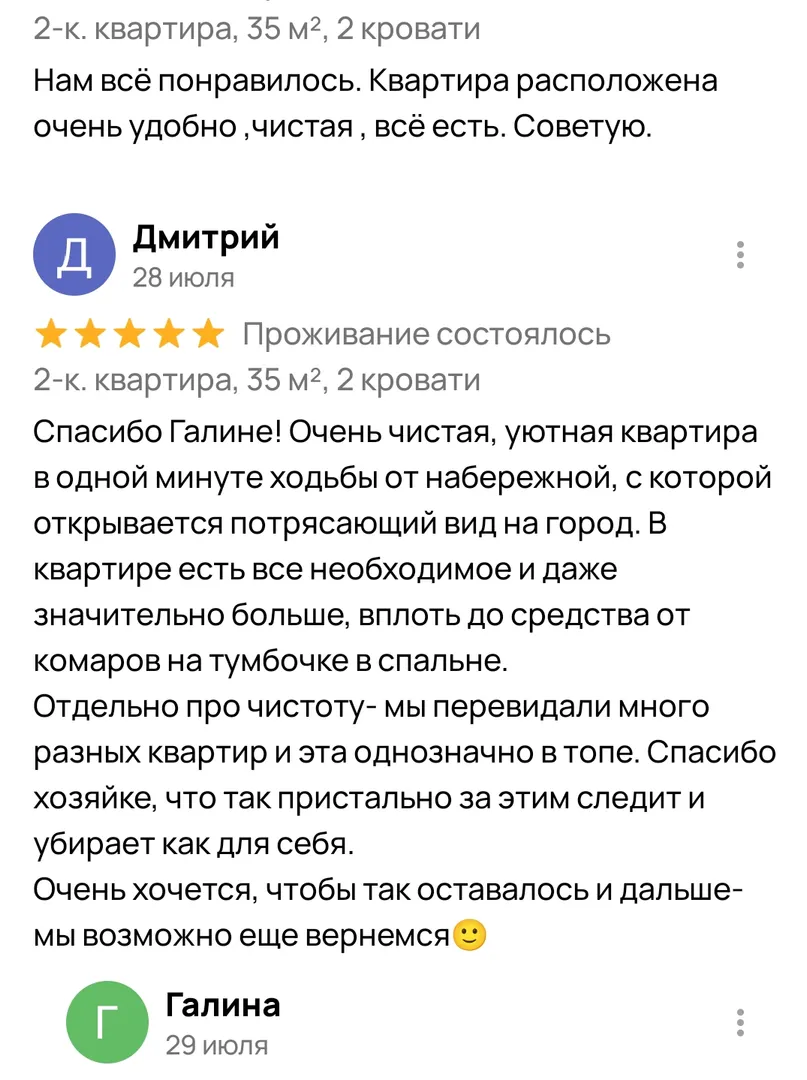Open the overflow menu on Дмитрий's review

740,255
